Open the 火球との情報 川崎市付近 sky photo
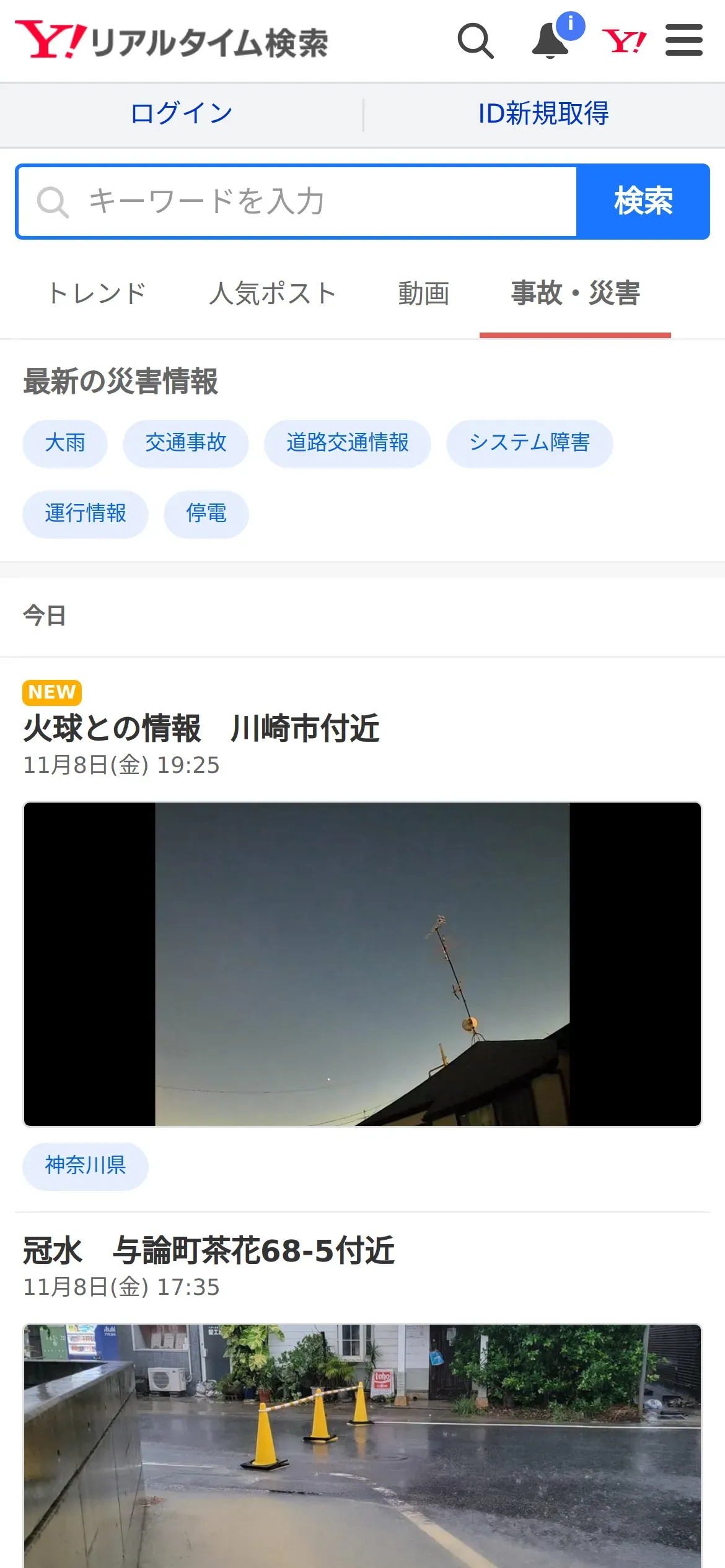This screenshot has width=725, height=1568. pos(362,964)
